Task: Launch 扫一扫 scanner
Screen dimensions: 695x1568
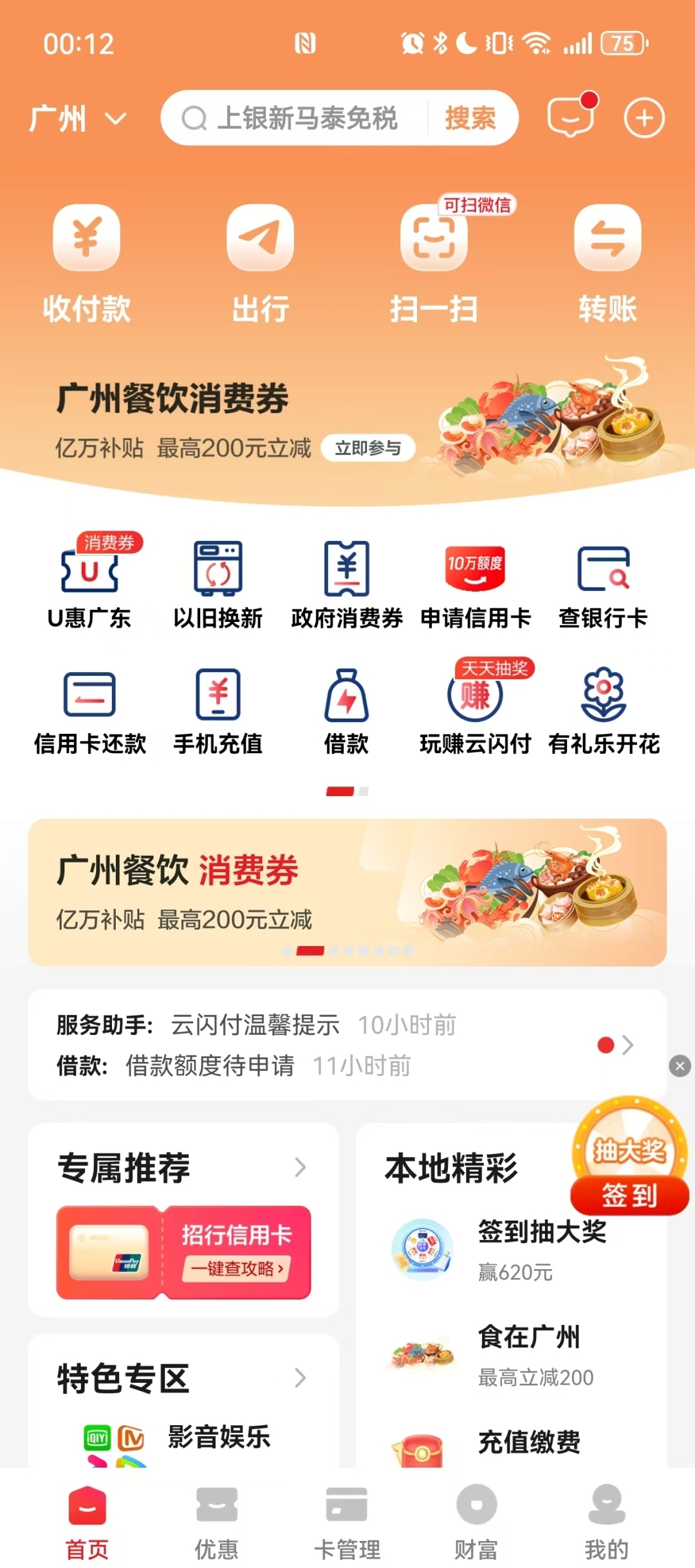Action: 434,260
